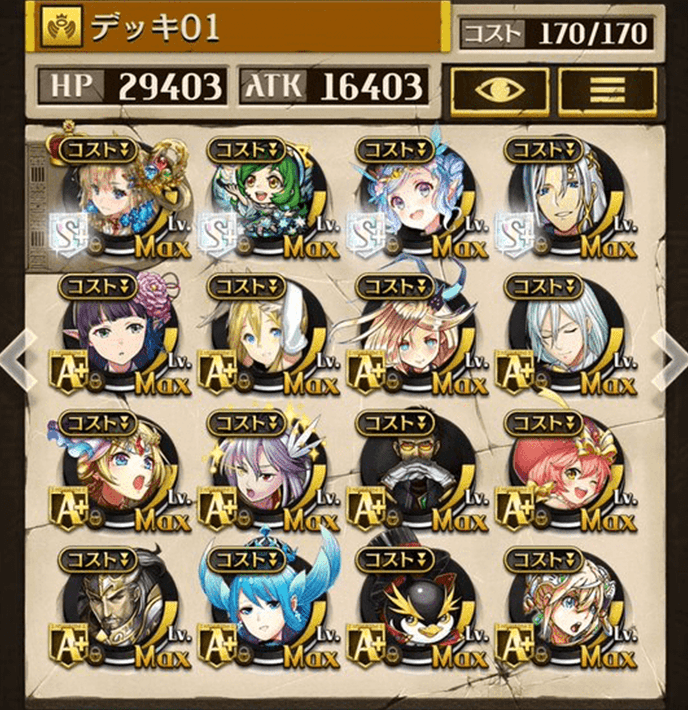Tap the deck name デッキ01 header

tap(240, 30)
